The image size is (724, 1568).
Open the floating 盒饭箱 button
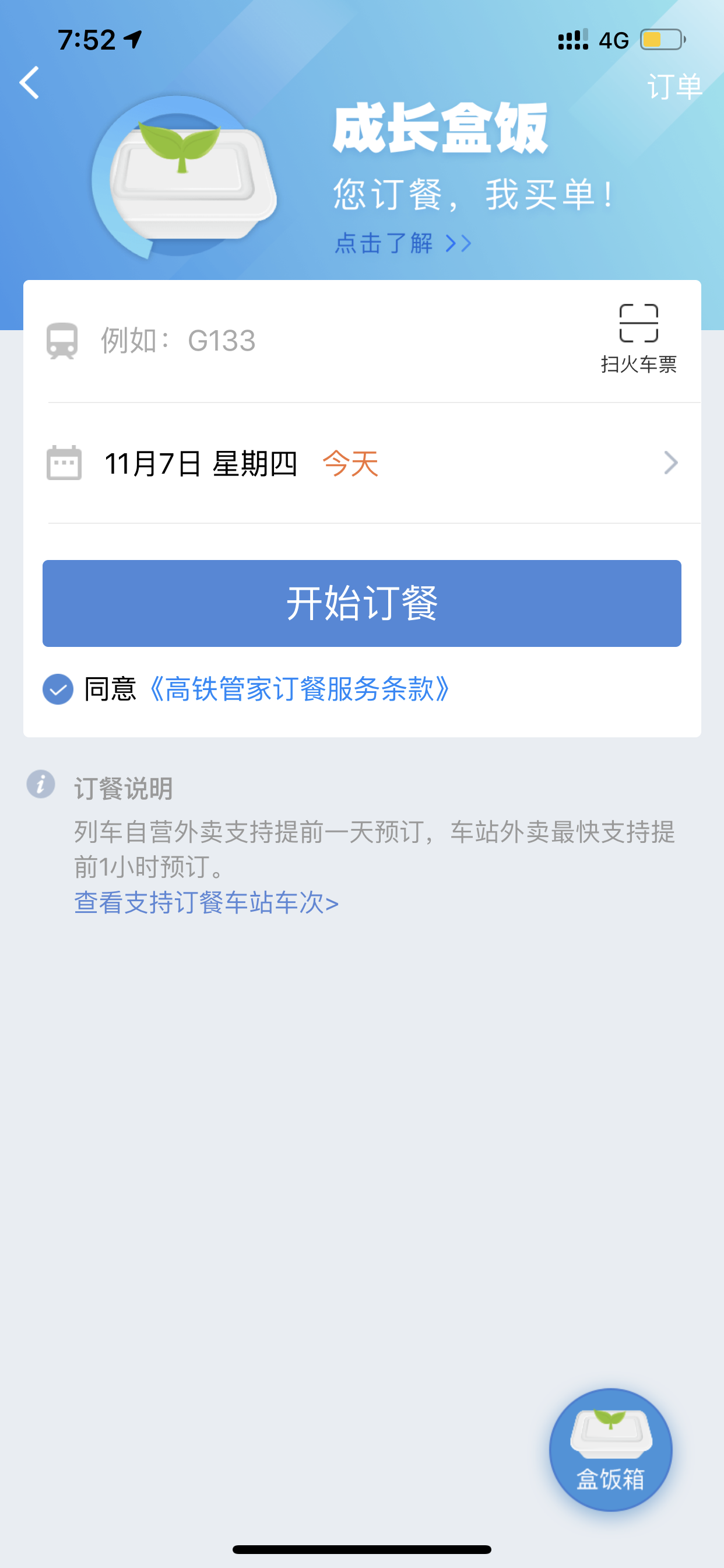(x=610, y=1450)
